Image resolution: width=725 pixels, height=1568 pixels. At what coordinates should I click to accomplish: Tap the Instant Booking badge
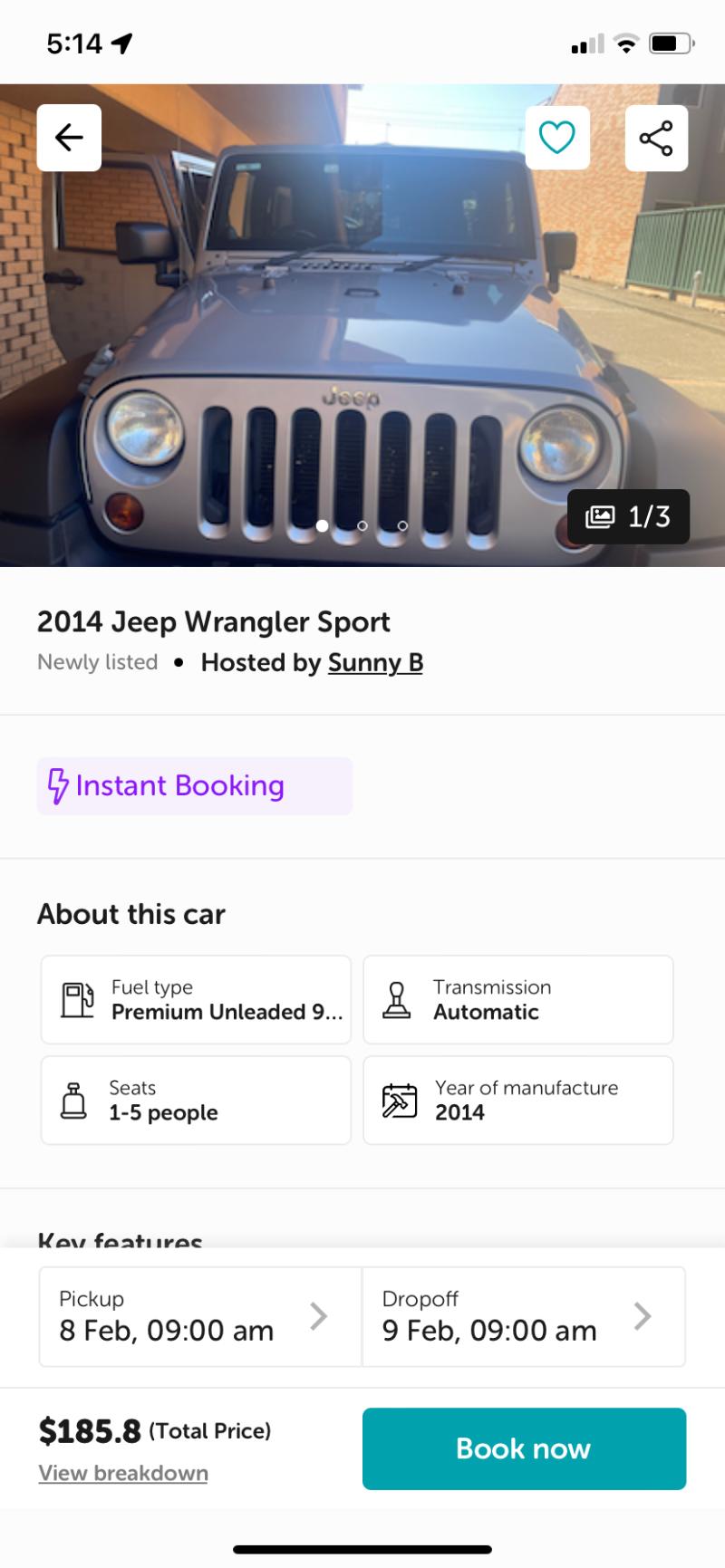point(194,785)
